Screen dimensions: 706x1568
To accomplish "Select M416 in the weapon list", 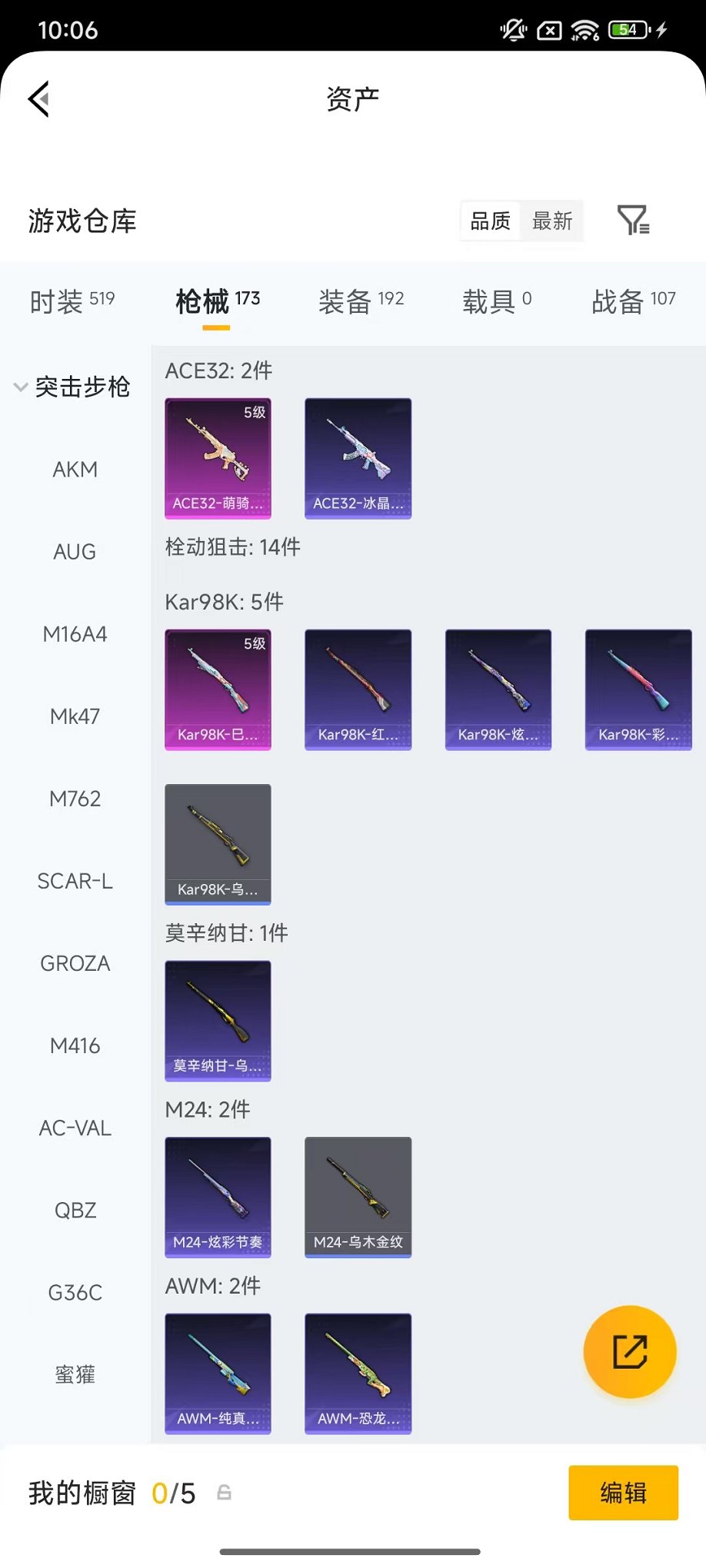I will 75,1046.
